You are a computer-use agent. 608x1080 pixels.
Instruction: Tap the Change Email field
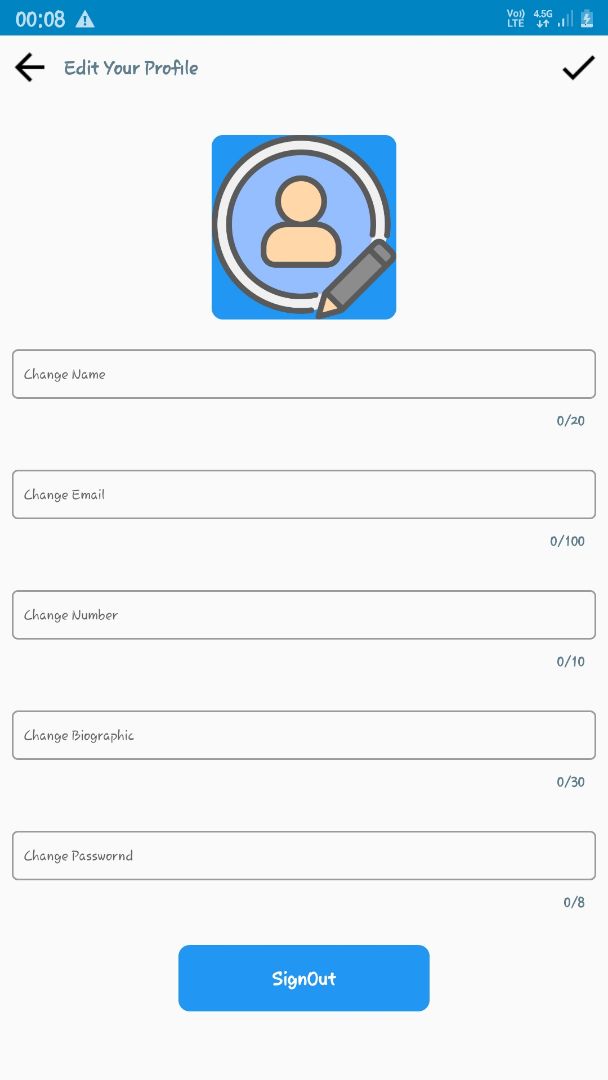tap(304, 494)
